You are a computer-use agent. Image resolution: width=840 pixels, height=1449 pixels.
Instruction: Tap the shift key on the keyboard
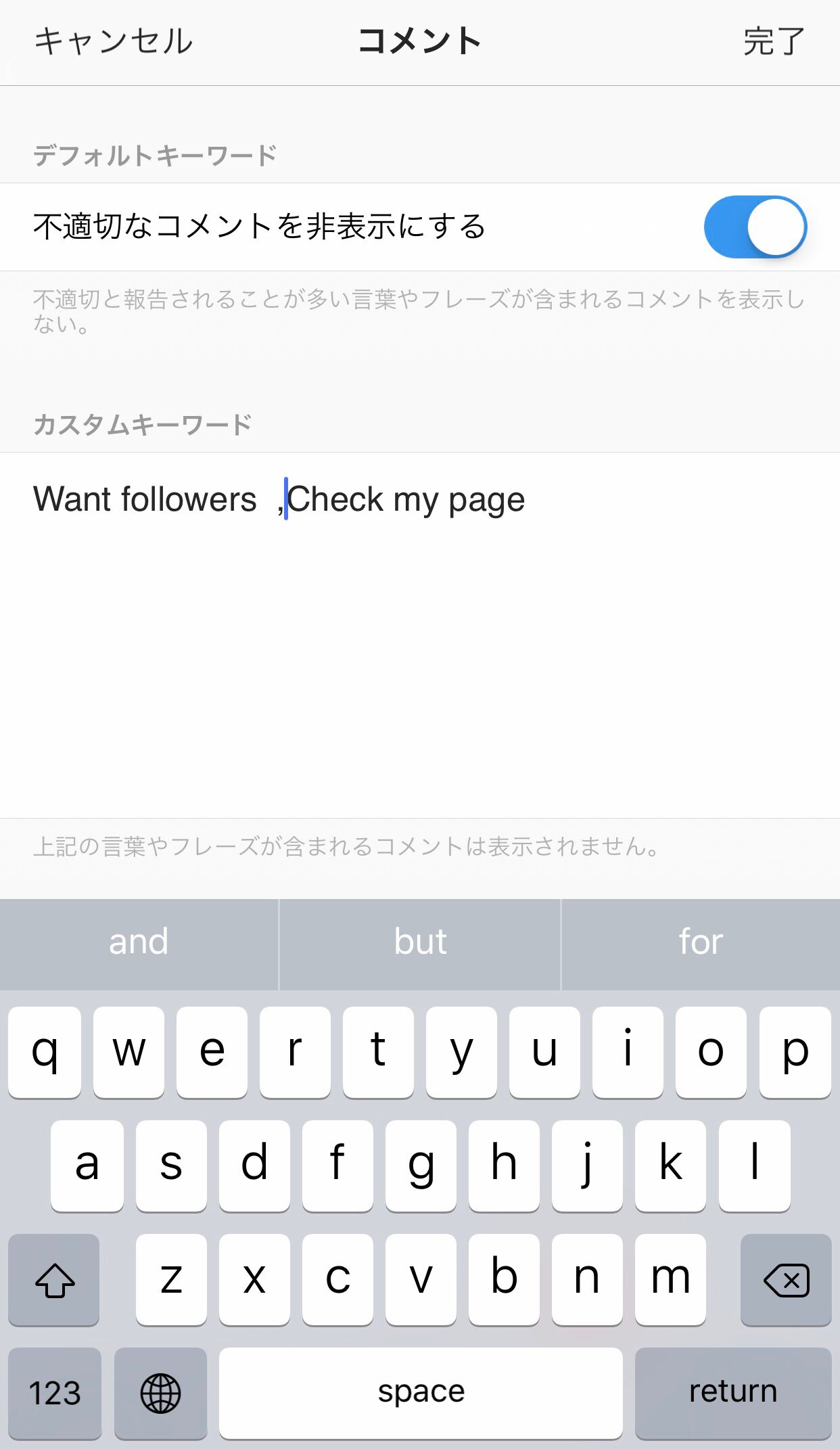coord(54,1280)
